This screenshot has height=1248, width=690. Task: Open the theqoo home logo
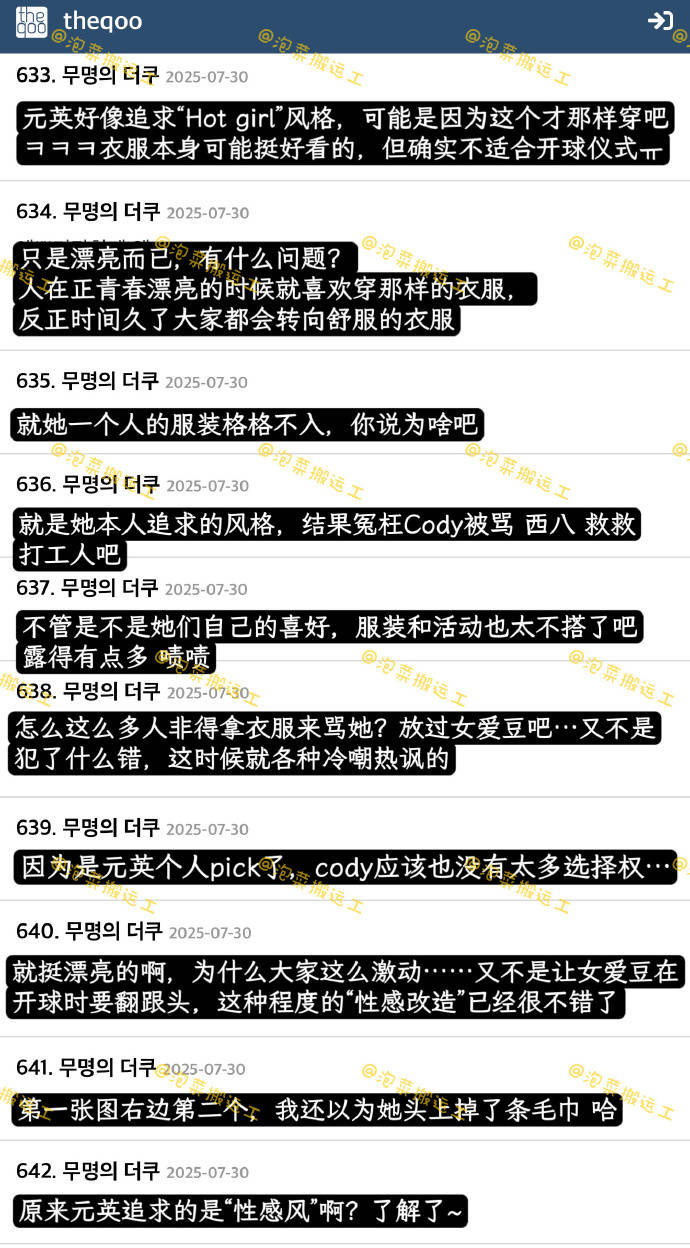[x=32, y=21]
